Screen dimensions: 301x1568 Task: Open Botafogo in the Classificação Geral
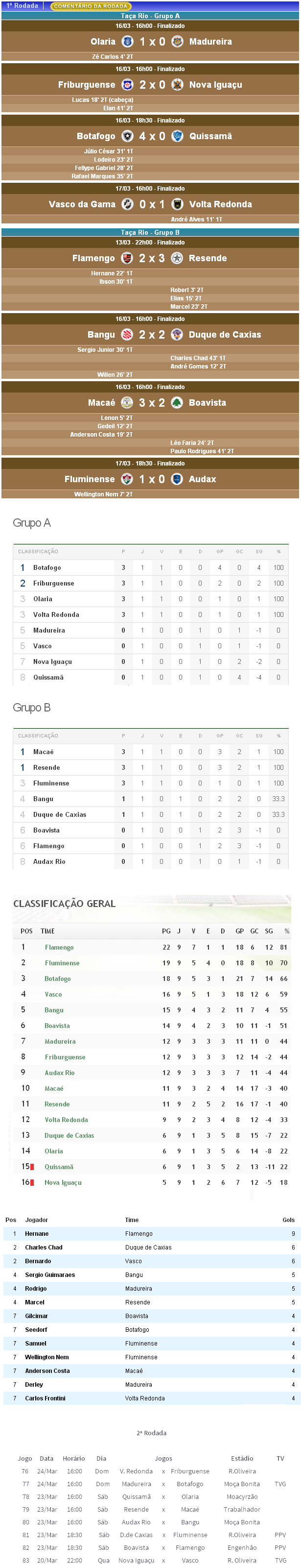pyautogui.click(x=58, y=979)
